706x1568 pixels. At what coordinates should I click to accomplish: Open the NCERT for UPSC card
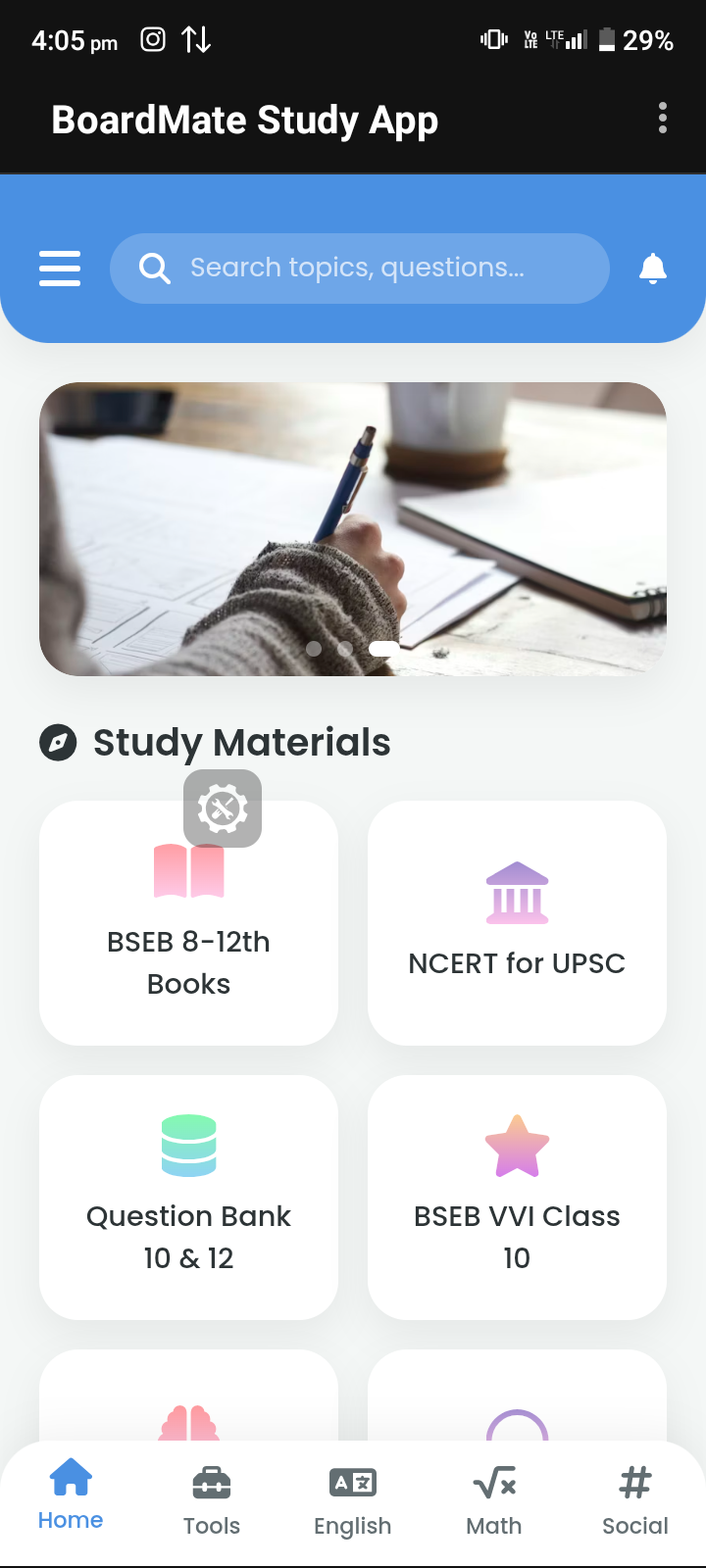(517, 923)
